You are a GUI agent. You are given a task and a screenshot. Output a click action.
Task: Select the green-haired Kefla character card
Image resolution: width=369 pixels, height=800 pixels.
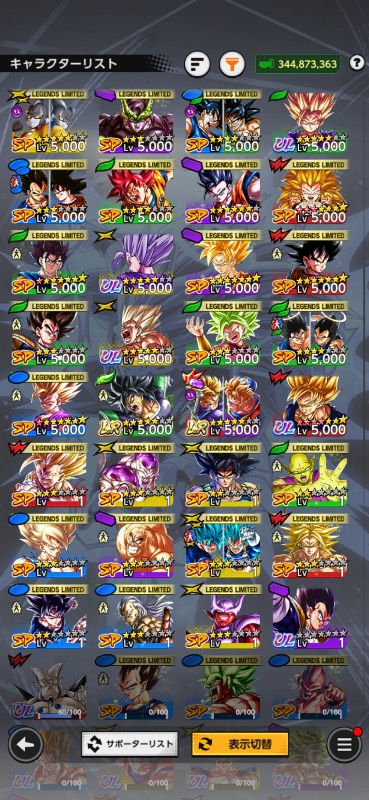pyautogui.click(x=222, y=334)
